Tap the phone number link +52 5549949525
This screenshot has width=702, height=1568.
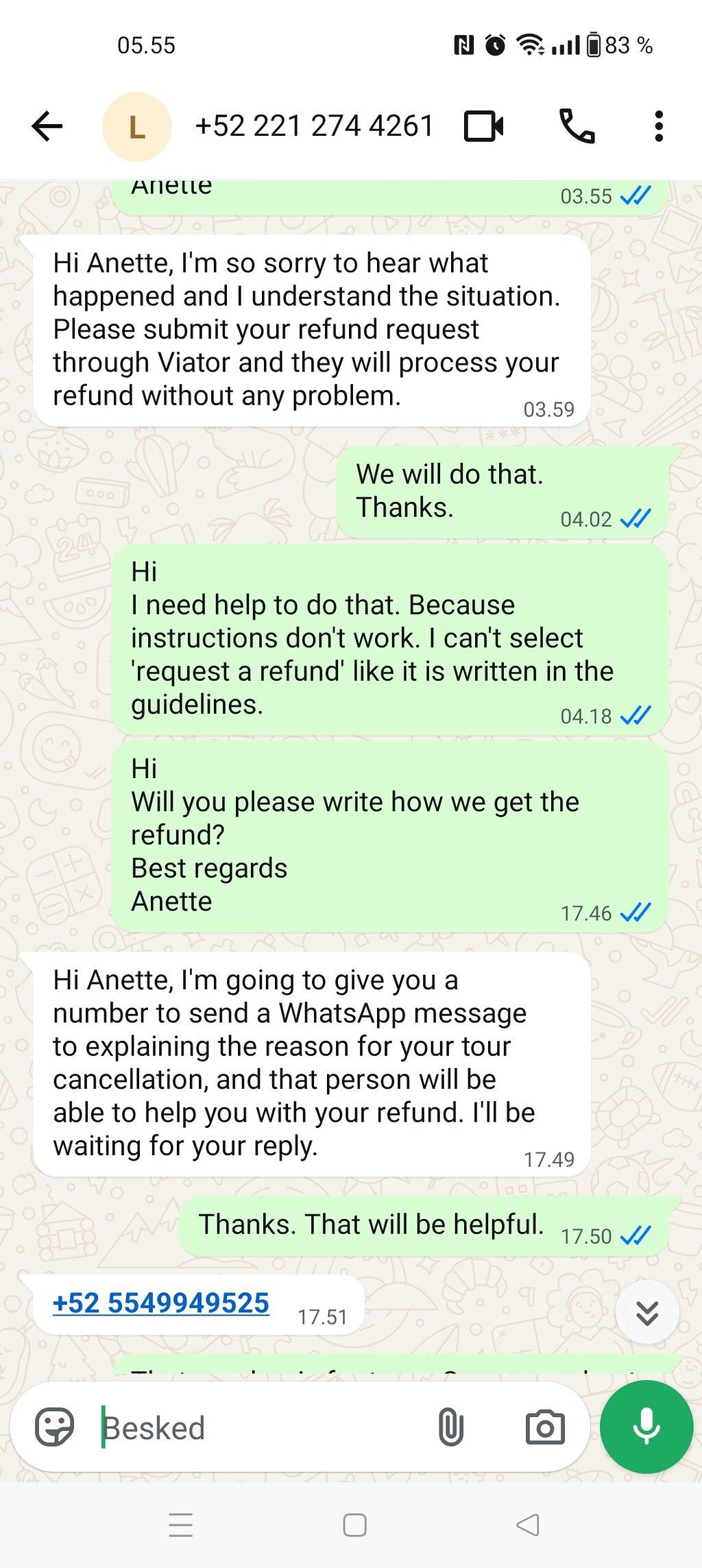point(161,1303)
